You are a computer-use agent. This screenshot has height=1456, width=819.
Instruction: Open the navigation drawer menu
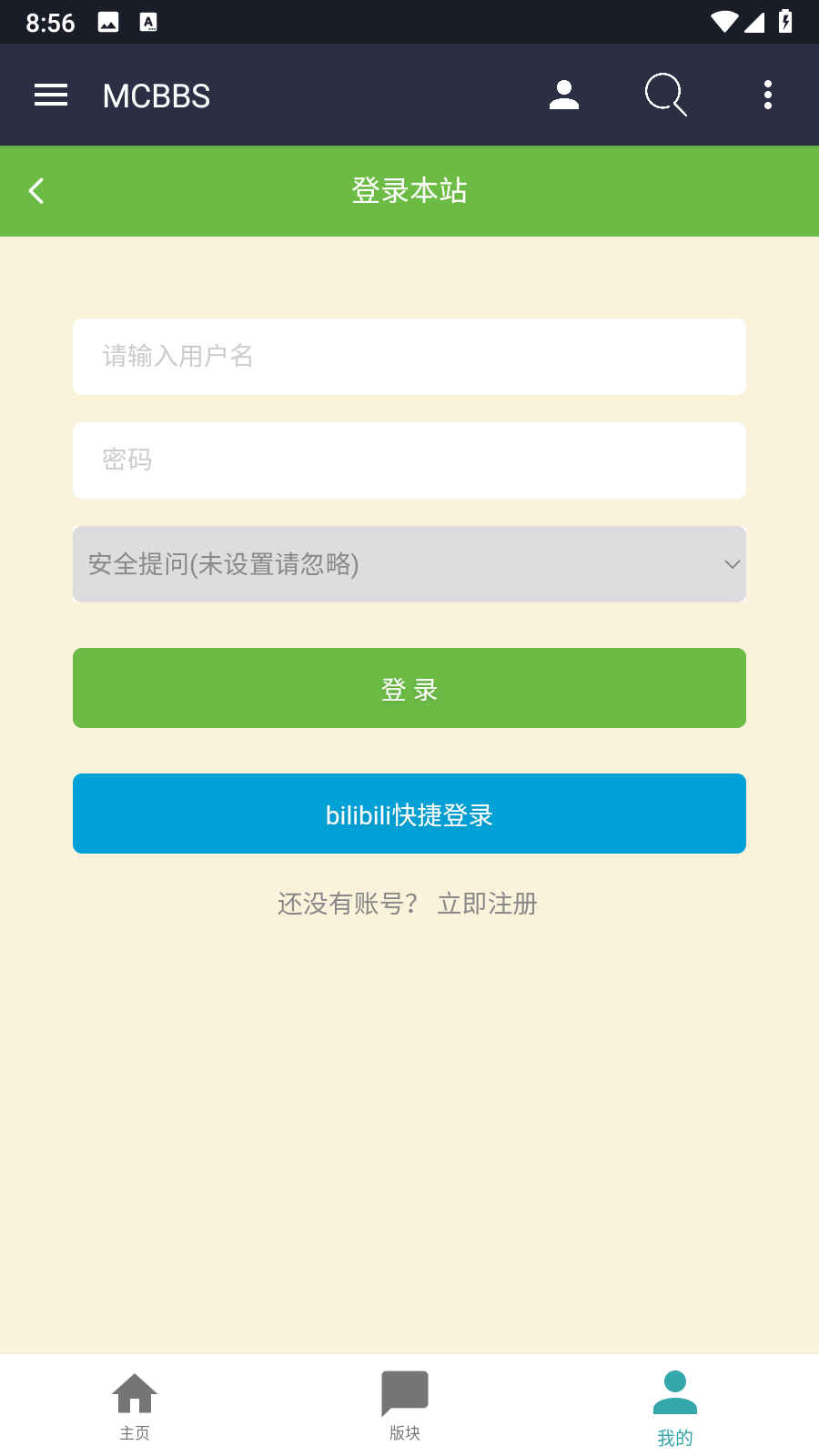[50, 95]
